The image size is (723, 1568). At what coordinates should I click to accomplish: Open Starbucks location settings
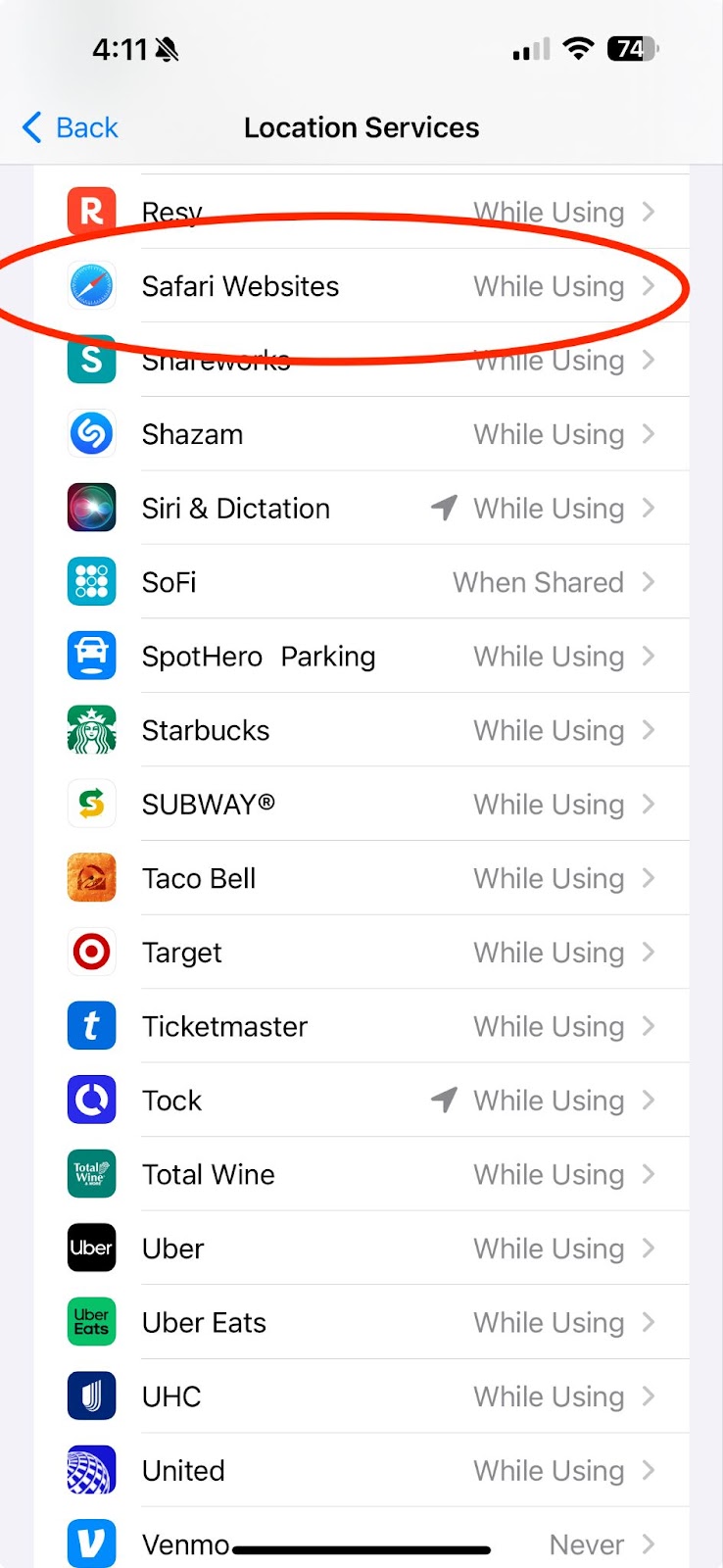(x=362, y=730)
